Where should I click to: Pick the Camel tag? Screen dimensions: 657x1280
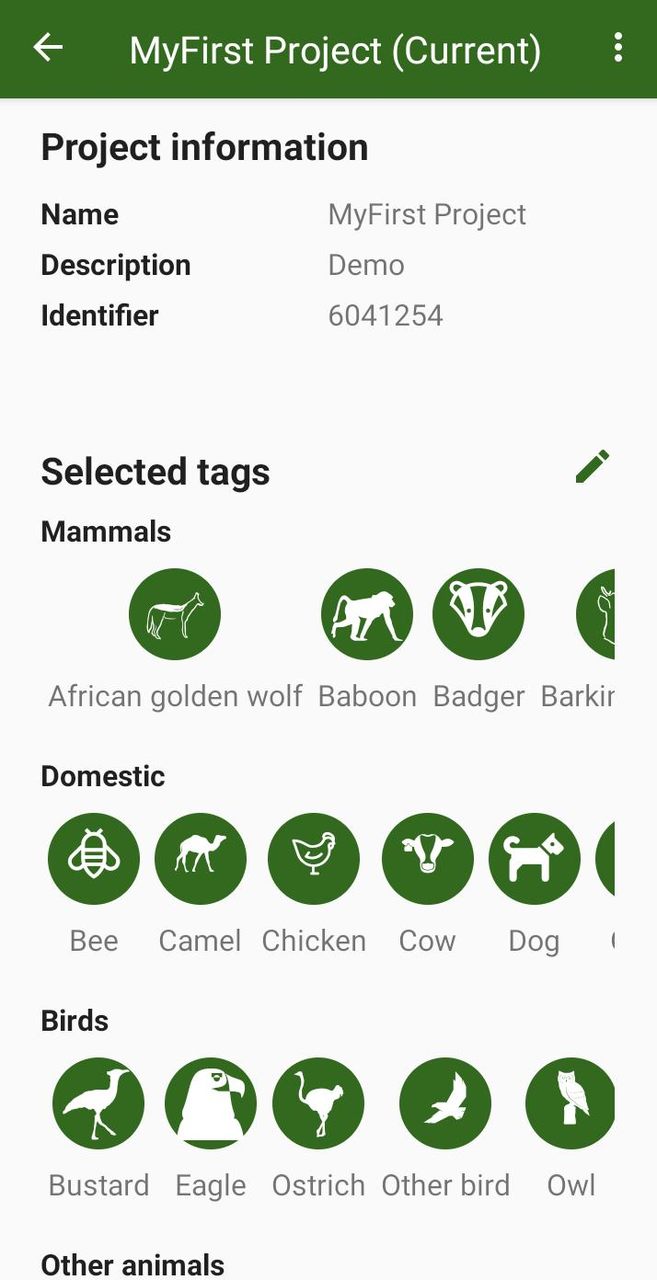[x=200, y=859]
